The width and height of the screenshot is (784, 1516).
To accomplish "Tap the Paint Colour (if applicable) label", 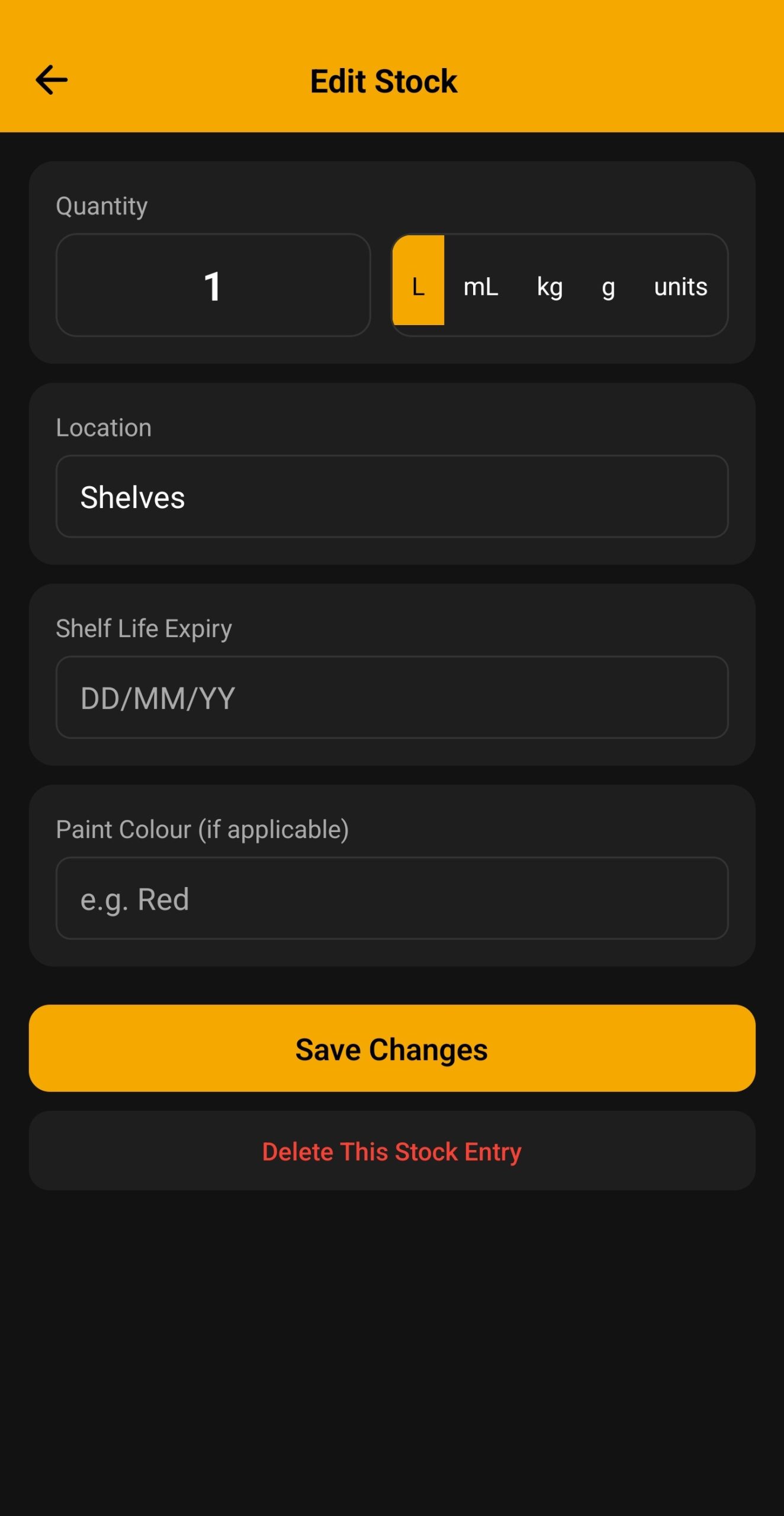I will pos(202,829).
